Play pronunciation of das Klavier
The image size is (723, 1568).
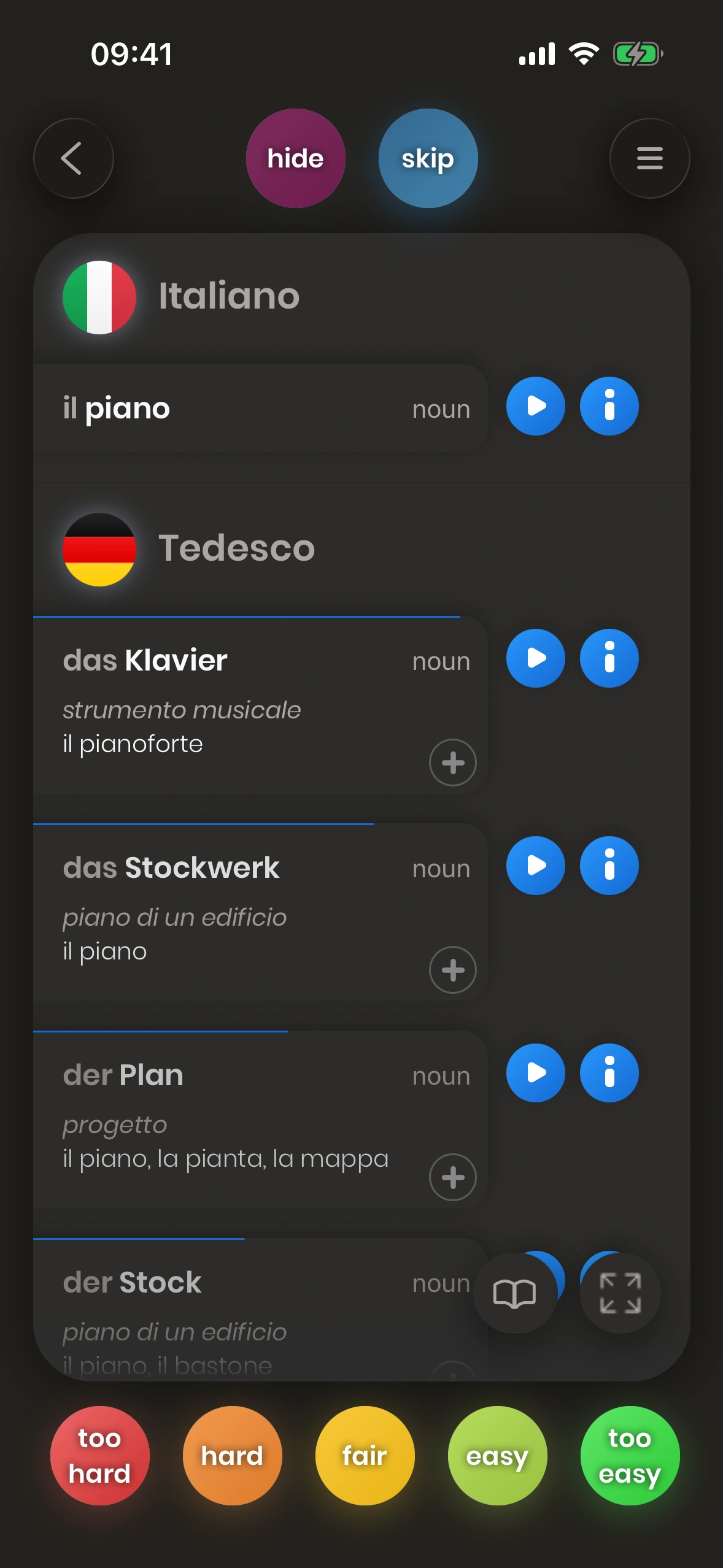535,658
